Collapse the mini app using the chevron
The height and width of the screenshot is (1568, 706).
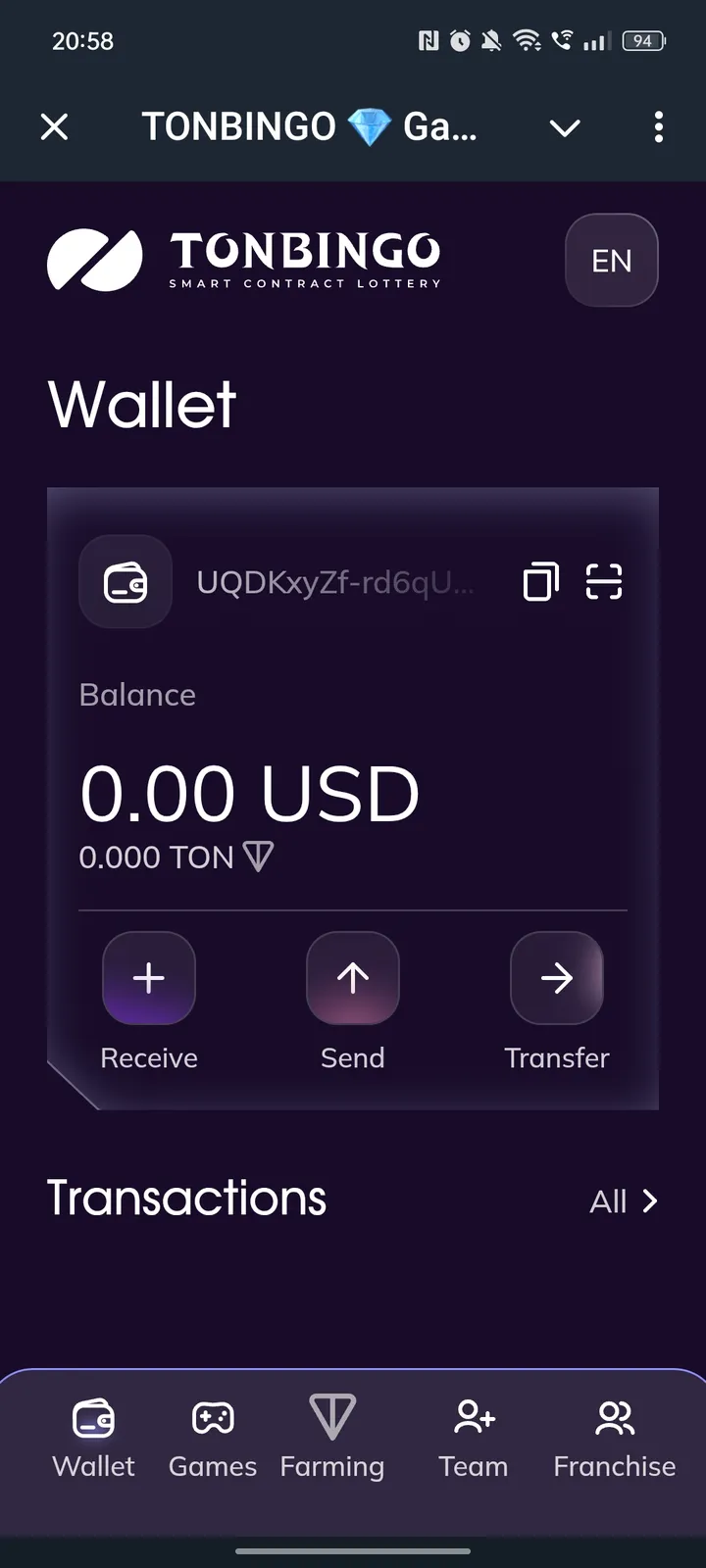565,127
